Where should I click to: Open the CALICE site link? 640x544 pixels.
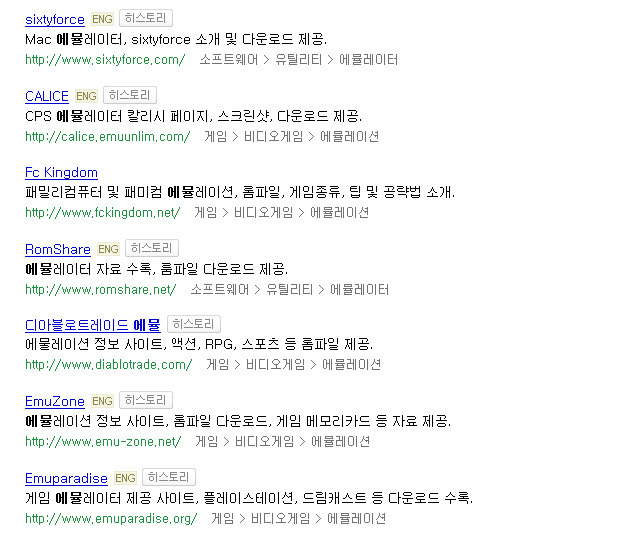coord(47,96)
